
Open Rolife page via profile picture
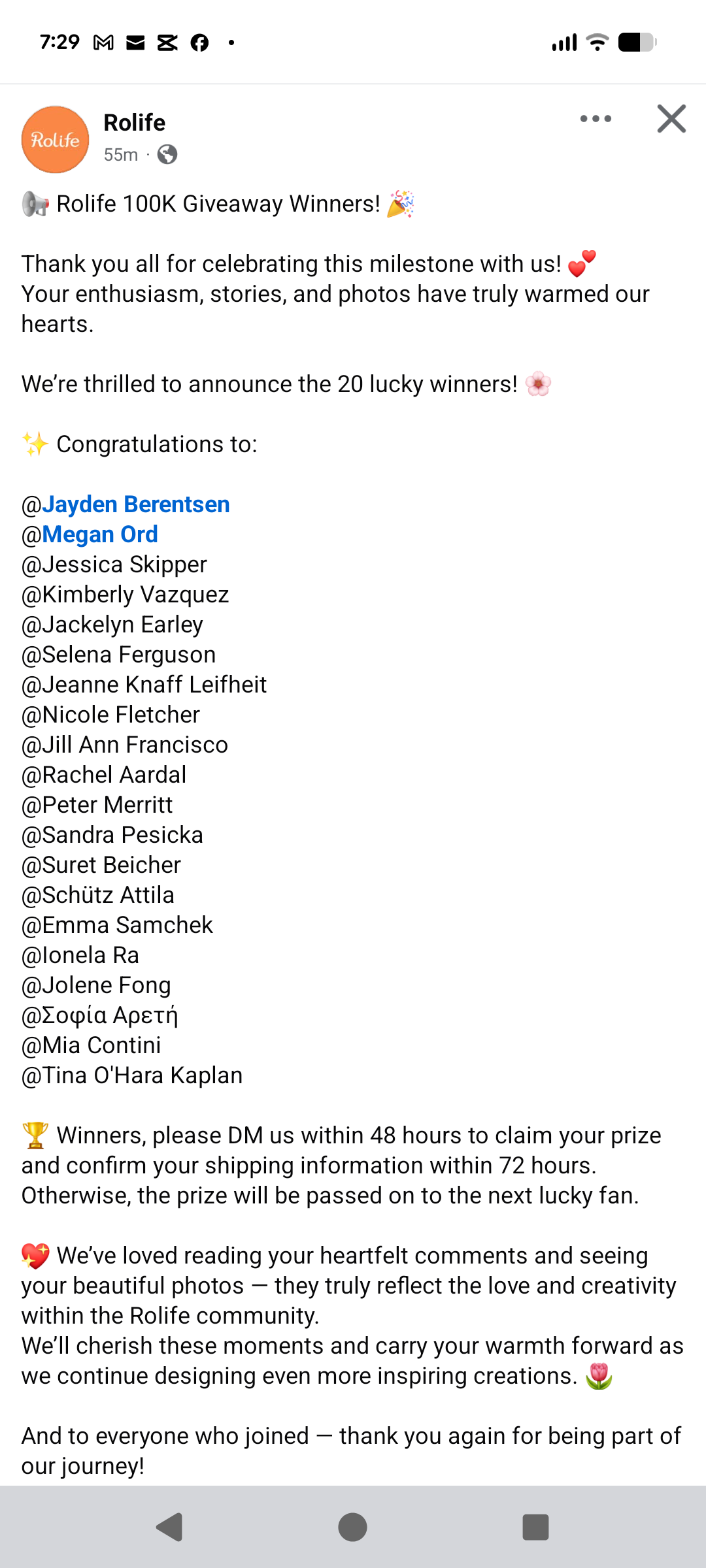tap(56, 140)
